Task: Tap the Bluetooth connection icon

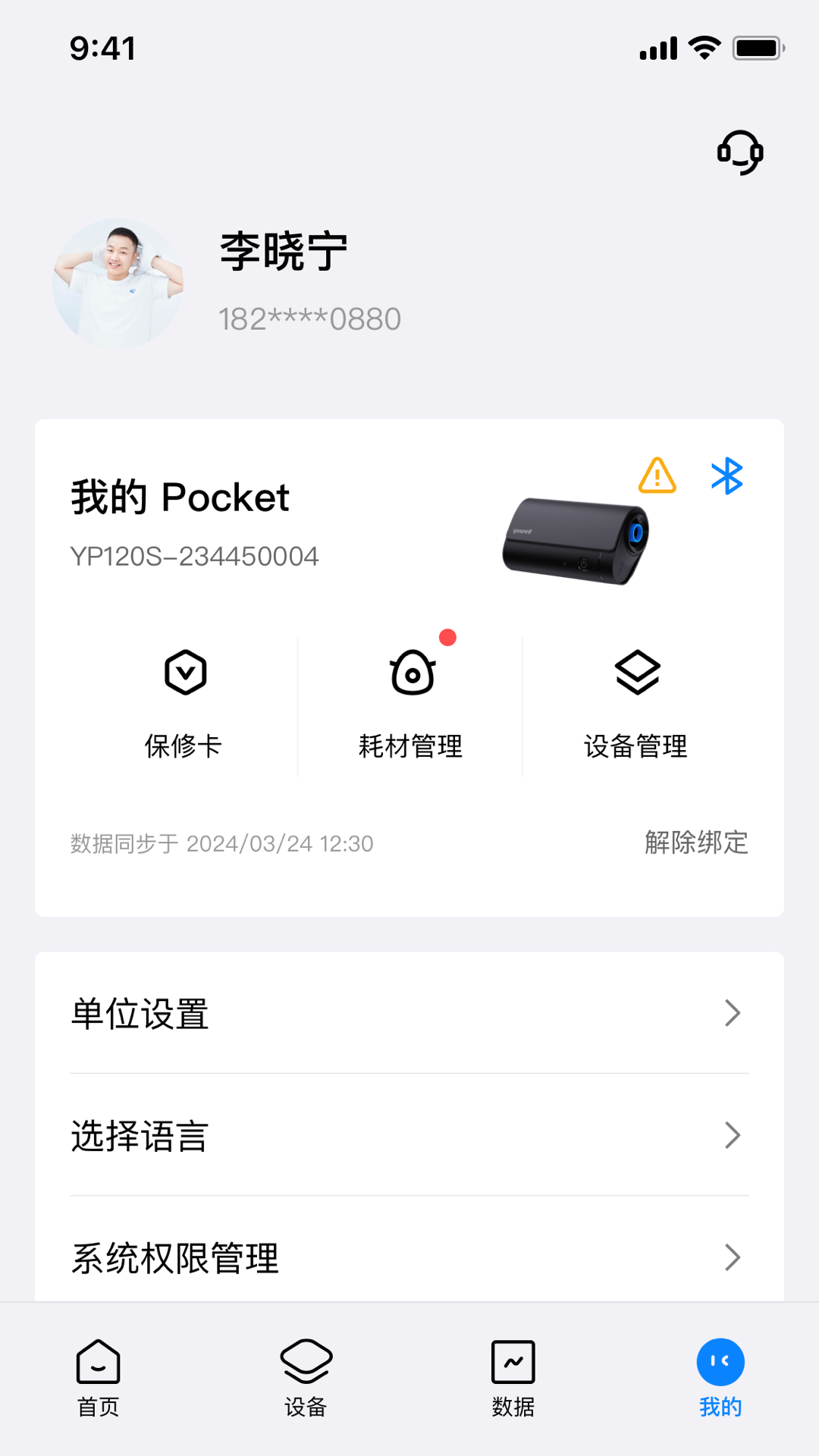Action: (x=727, y=476)
